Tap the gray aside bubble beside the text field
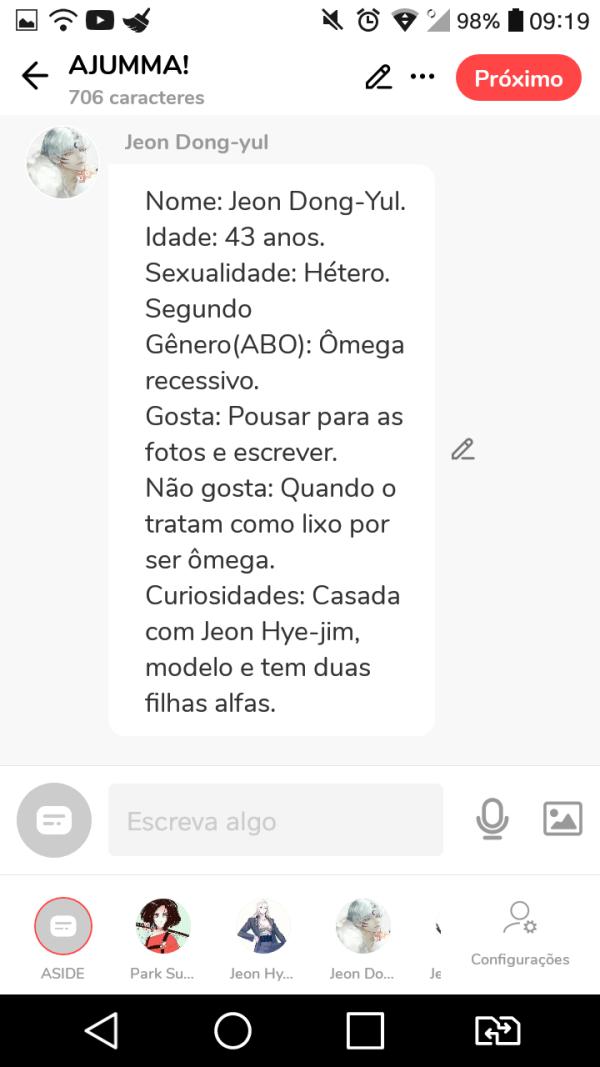The image size is (600, 1067). click(54, 821)
